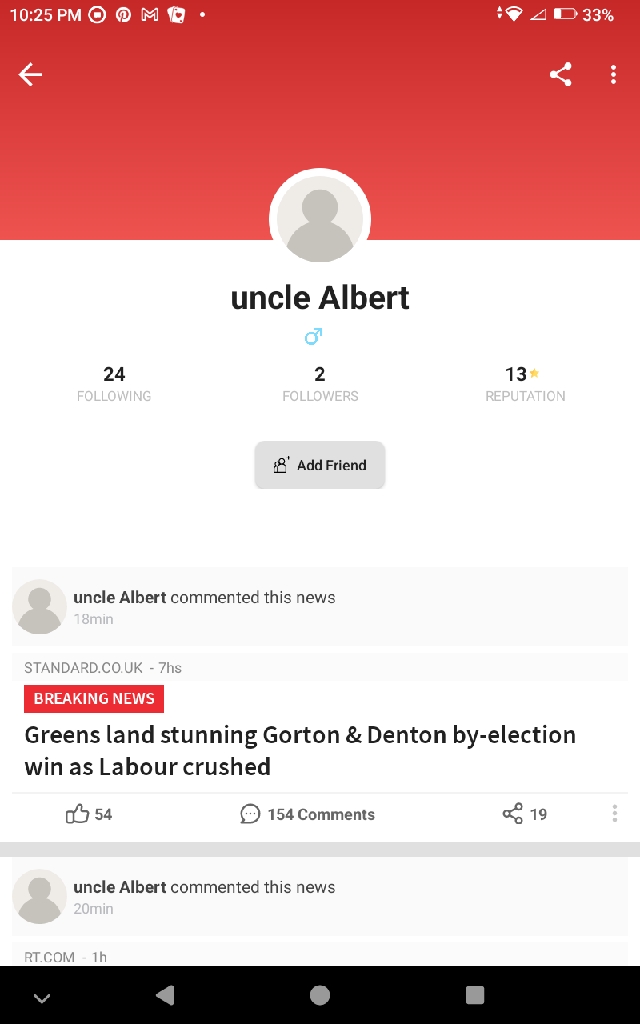Go back using the top-left arrow

coord(30,75)
